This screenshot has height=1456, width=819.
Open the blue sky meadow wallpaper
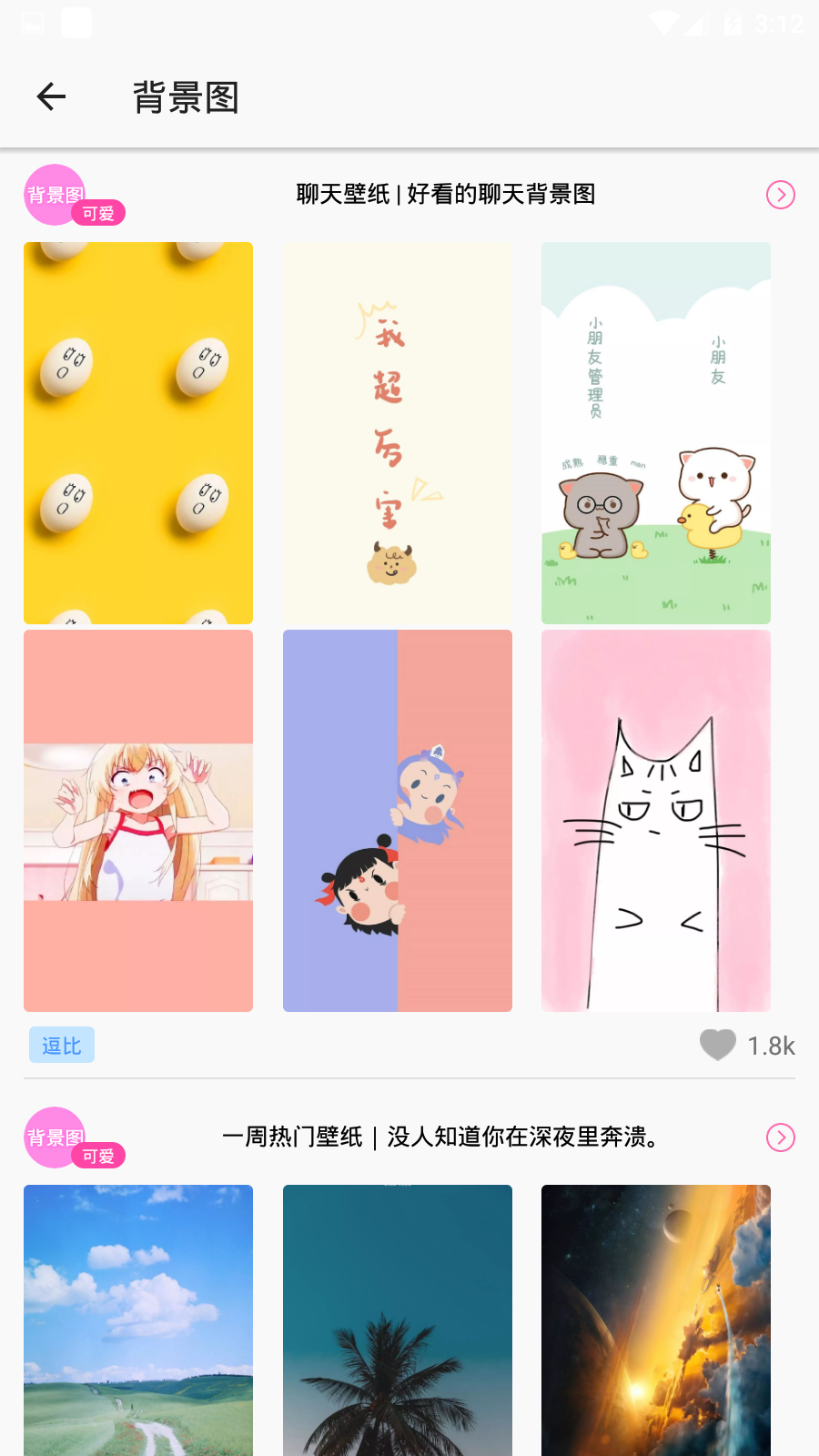pos(138,1319)
